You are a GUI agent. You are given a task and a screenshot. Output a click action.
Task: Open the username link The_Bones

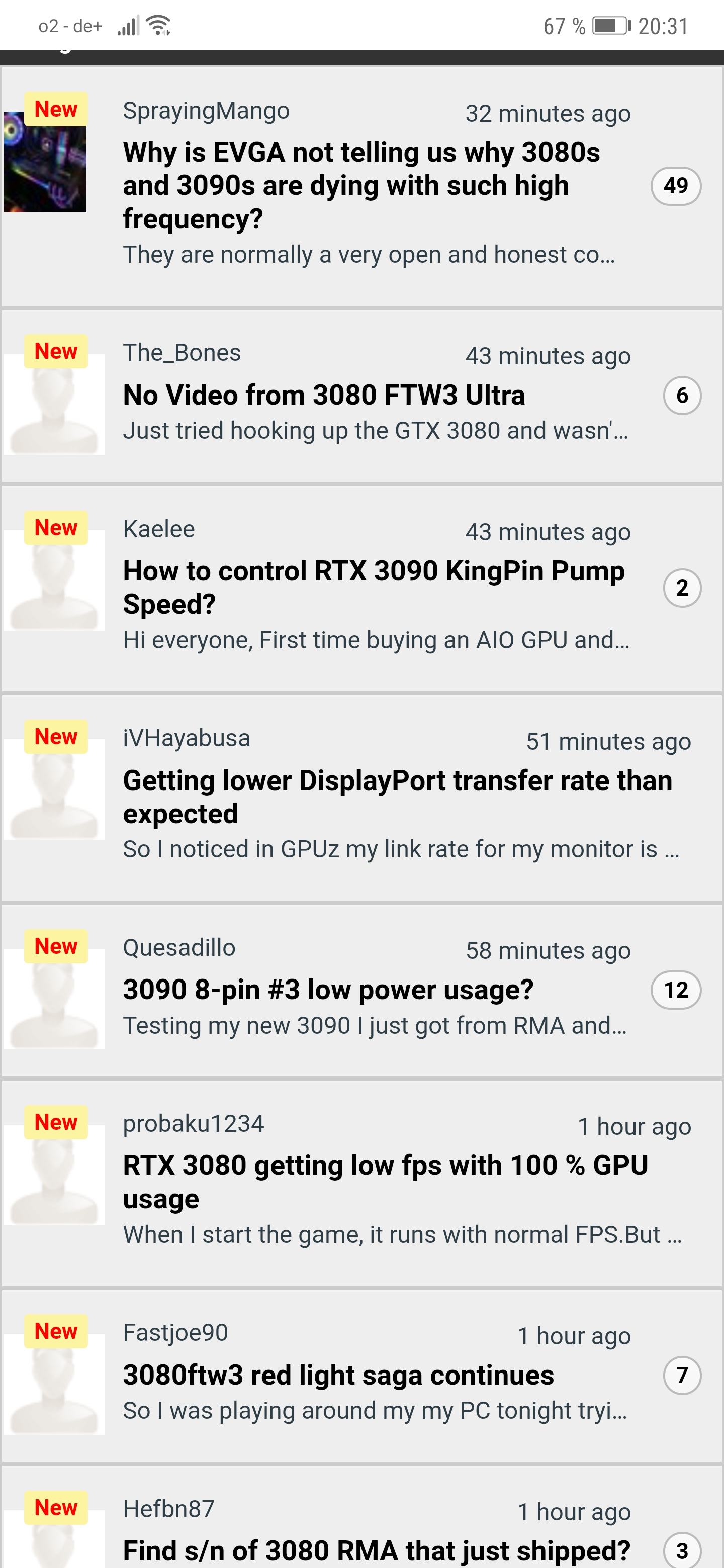(182, 353)
